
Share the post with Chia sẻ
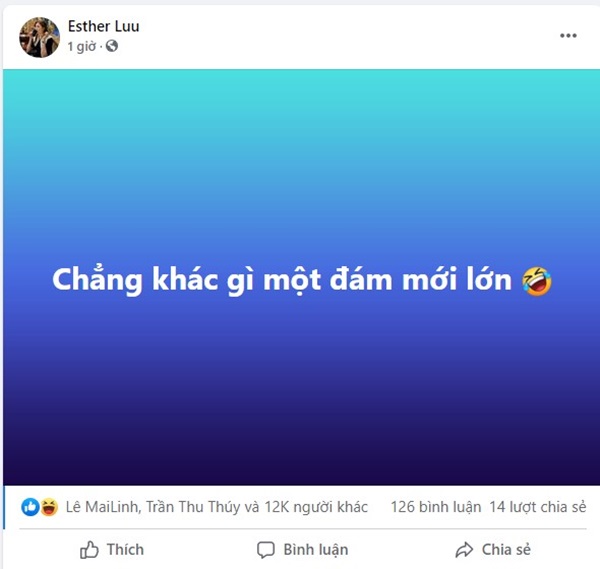tap(493, 549)
